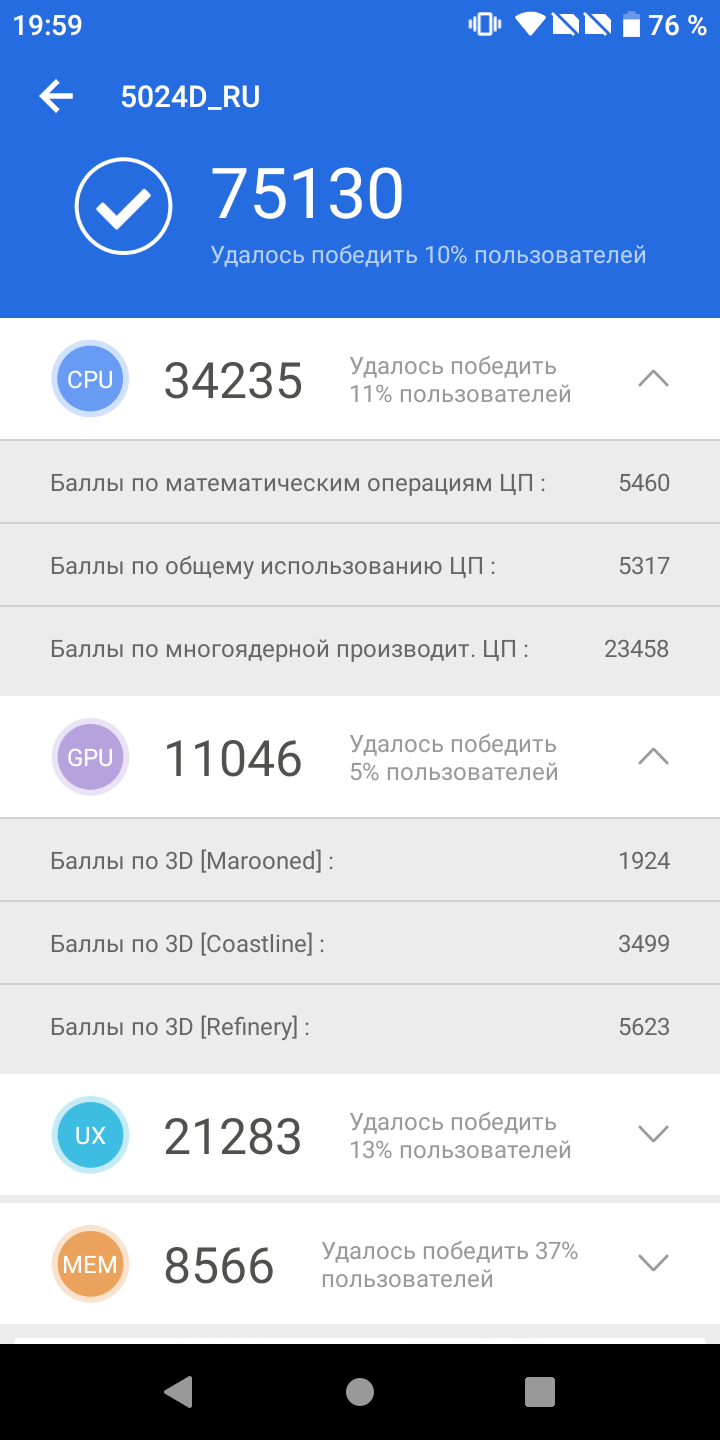
Task: Expand the MEM score details
Action: coord(653,1263)
